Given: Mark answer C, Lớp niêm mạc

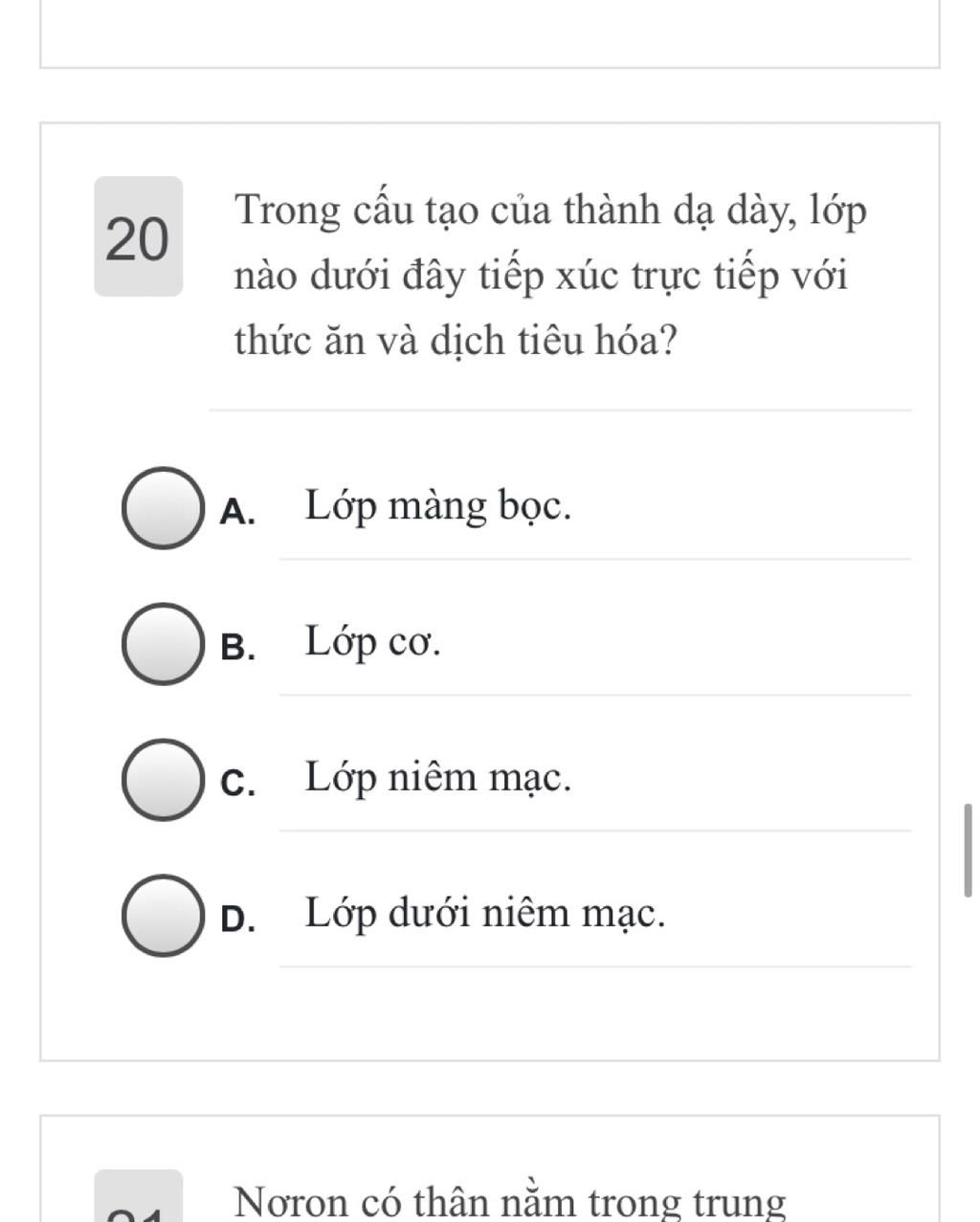Looking at the screenshot, I should (x=163, y=780).
